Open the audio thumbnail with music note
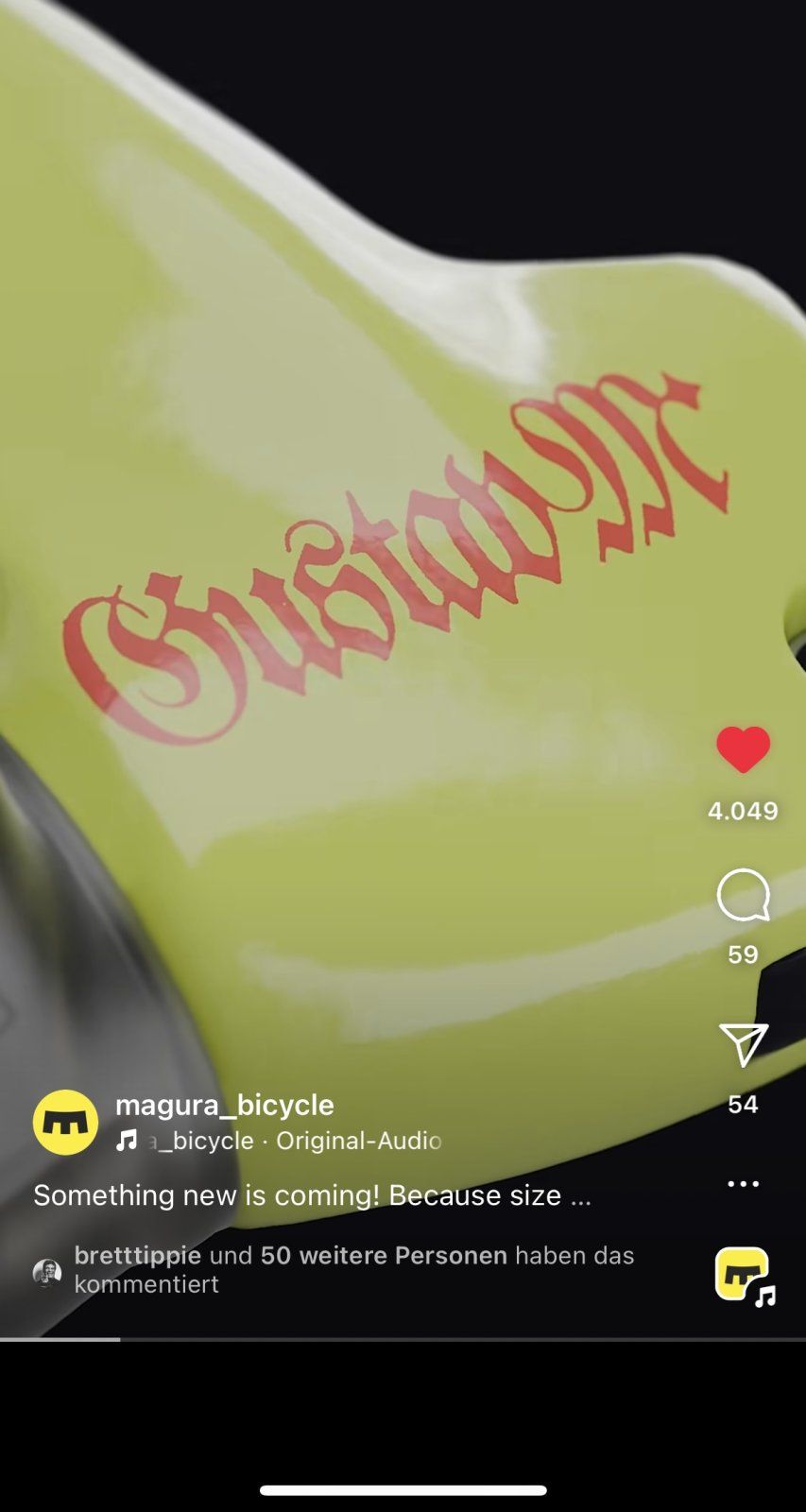 [x=745, y=1277]
